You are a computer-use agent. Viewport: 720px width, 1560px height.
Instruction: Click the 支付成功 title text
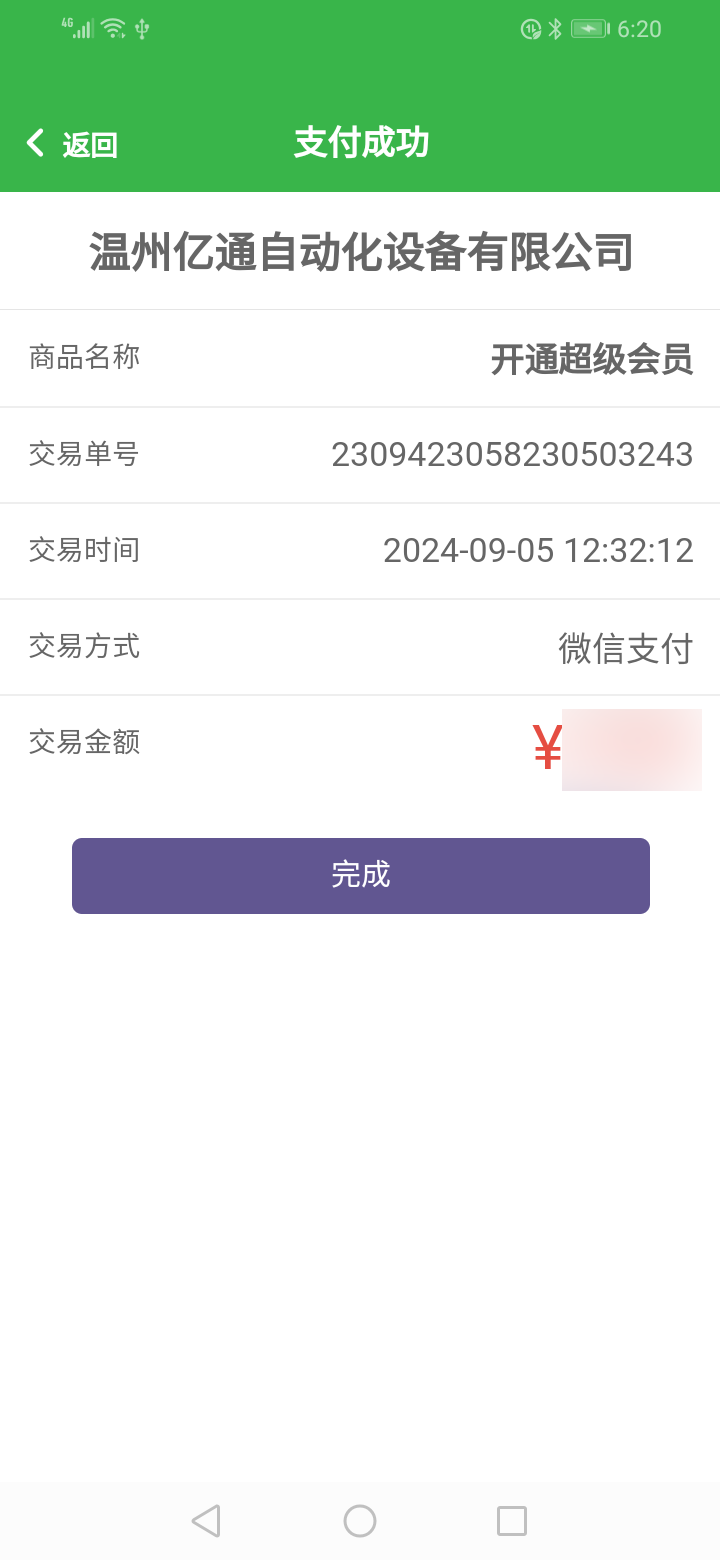point(360,142)
